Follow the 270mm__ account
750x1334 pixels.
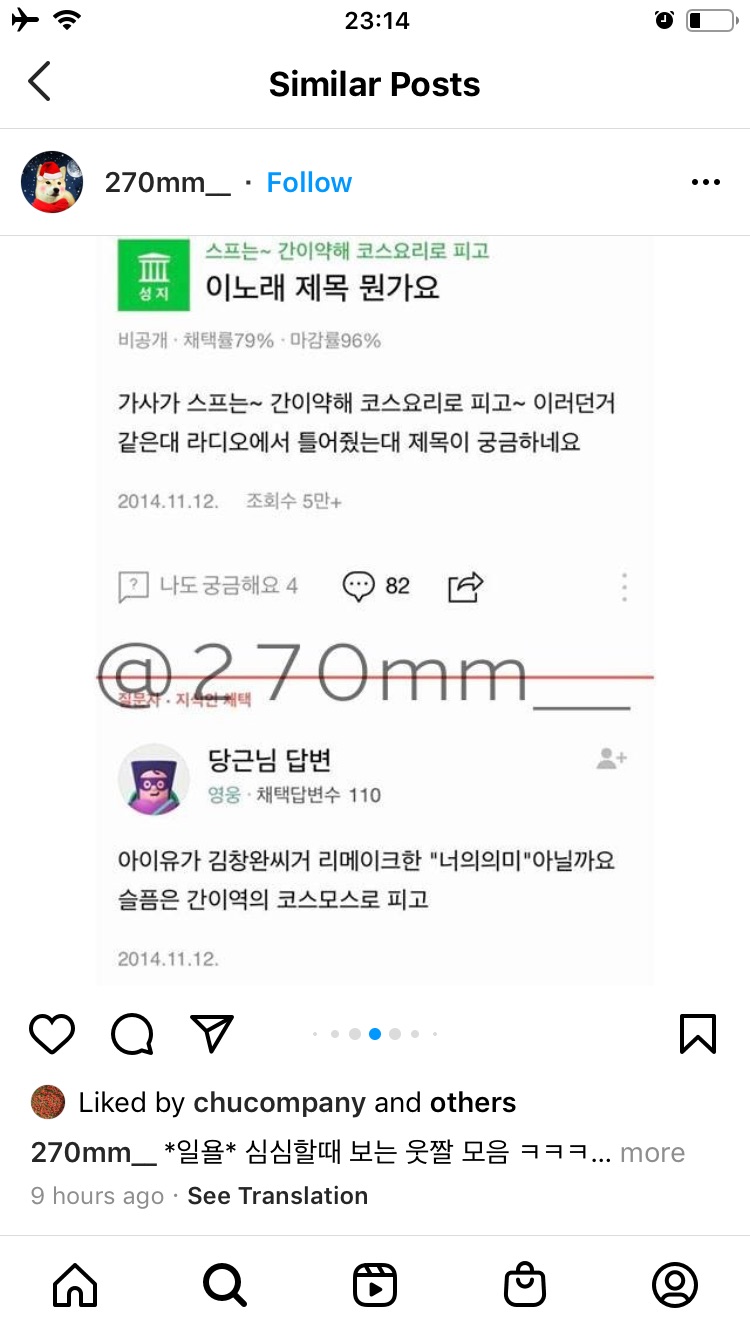[309, 183]
